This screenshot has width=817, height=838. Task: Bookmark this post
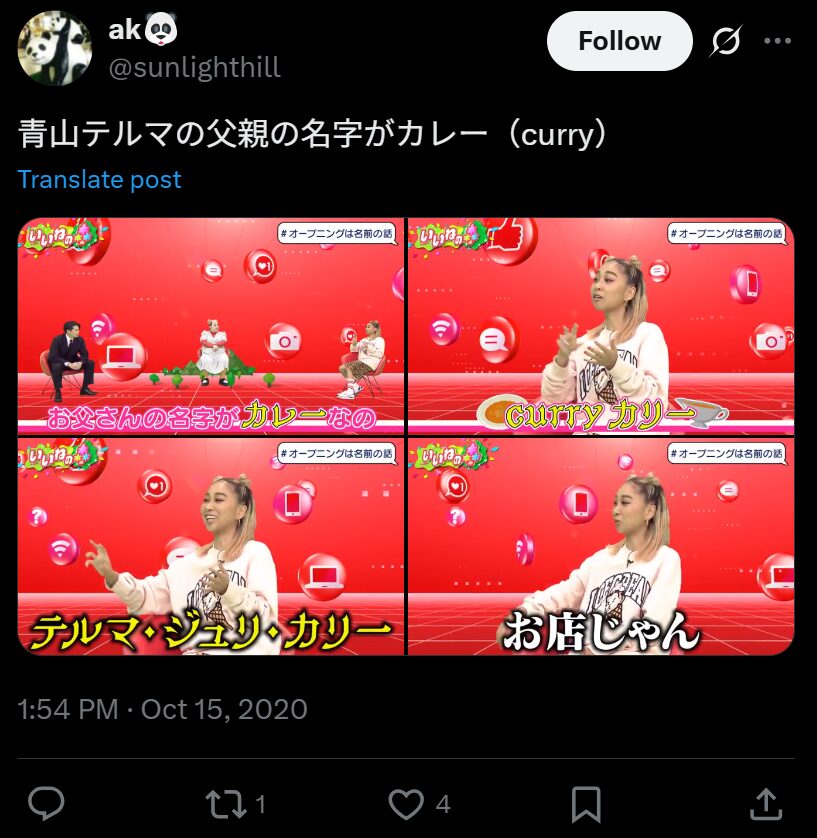coord(585,803)
